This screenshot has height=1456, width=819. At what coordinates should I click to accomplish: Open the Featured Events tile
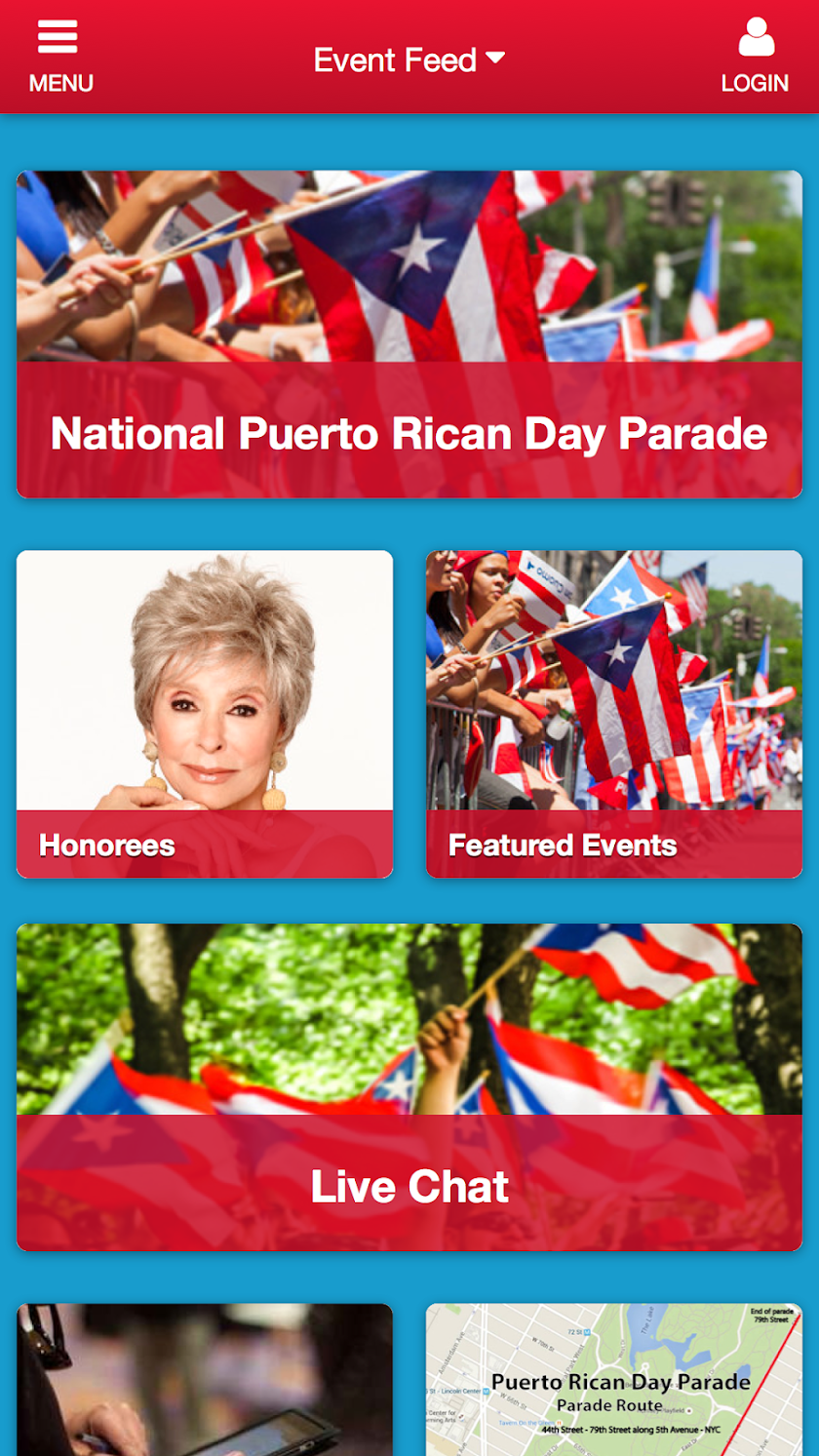[614, 714]
